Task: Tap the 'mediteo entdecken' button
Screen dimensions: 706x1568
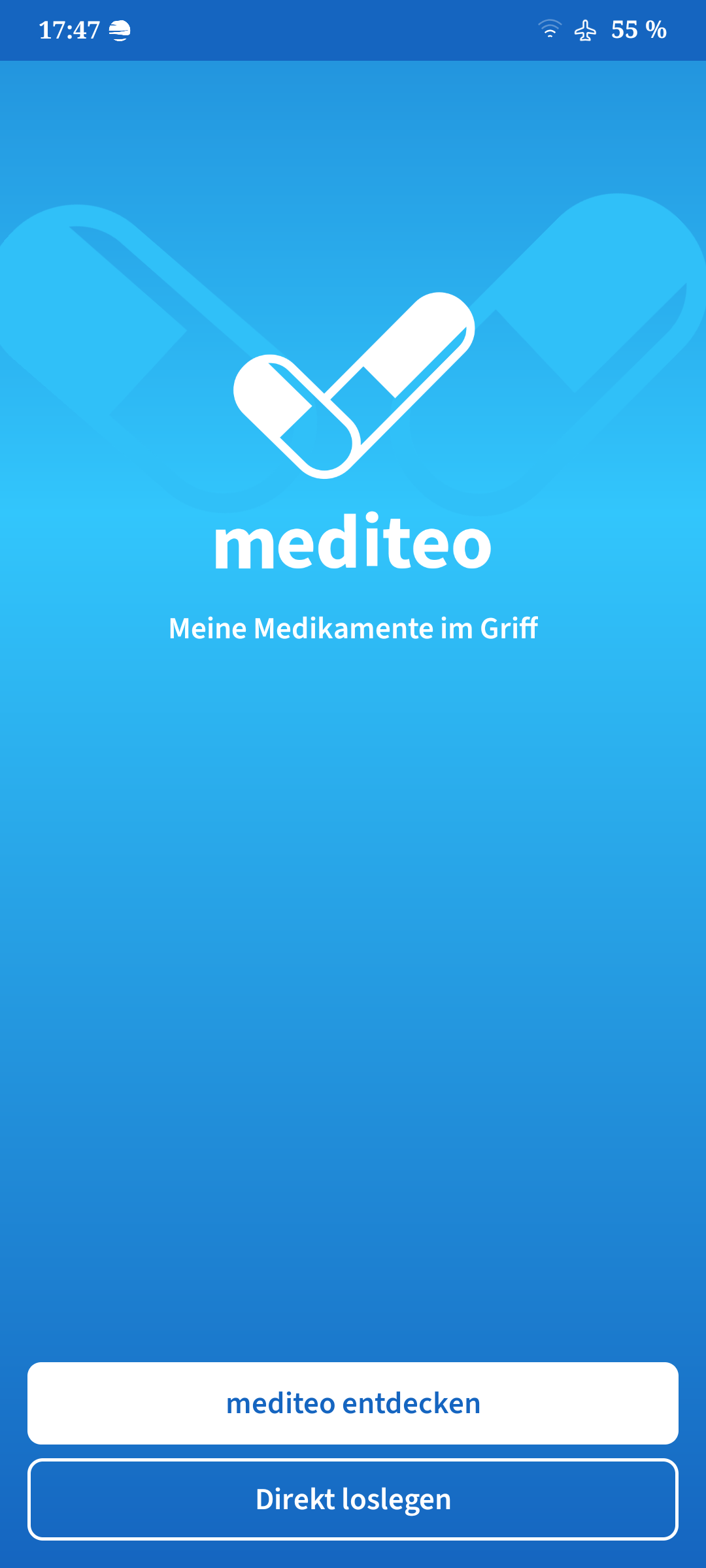Action: (x=353, y=1403)
